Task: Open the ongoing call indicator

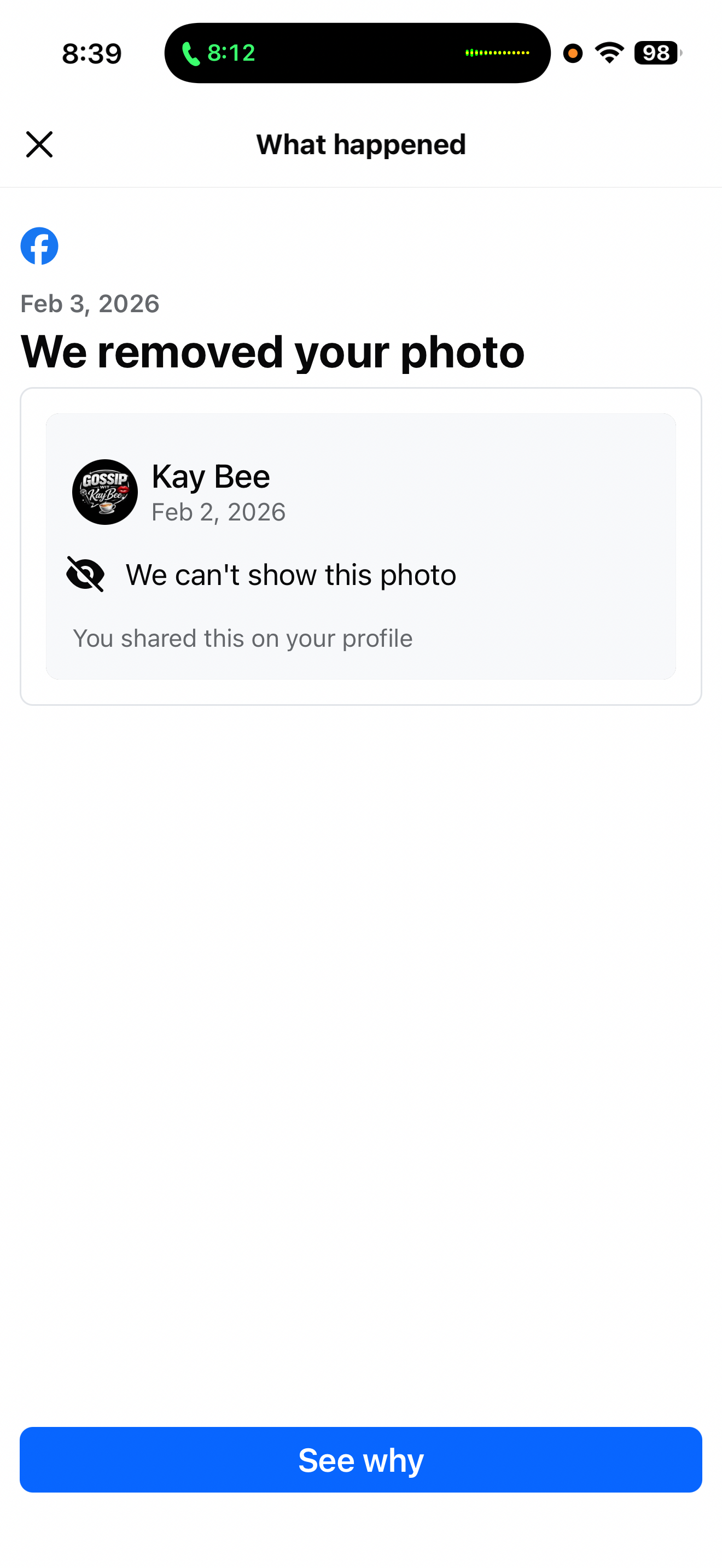Action: 357,53
